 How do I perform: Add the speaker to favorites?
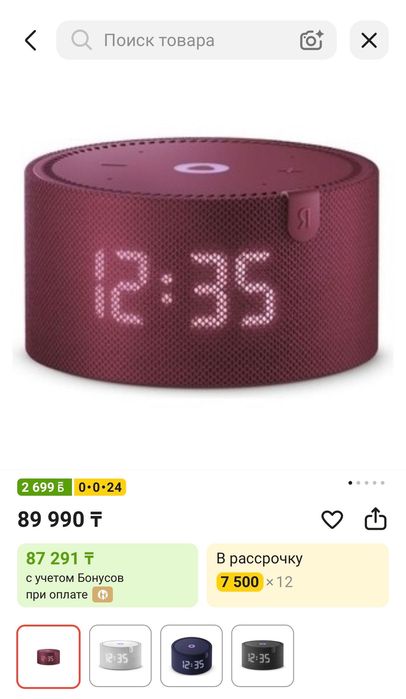click(332, 519)
